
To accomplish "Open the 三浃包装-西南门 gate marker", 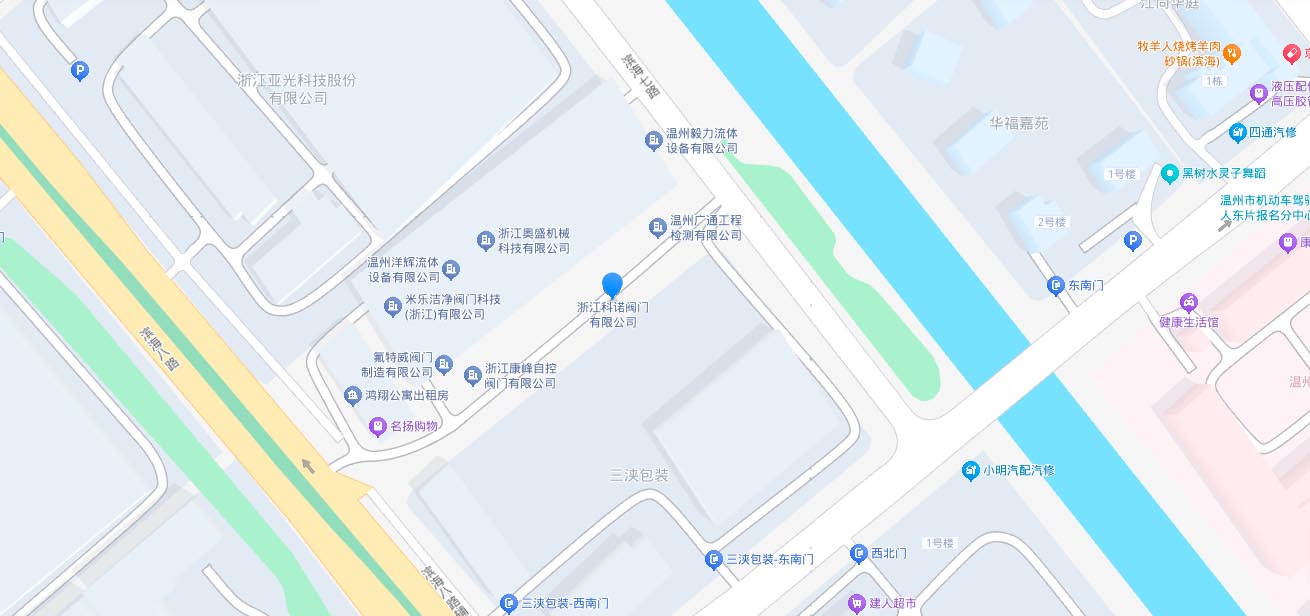I will click(508, 603).
